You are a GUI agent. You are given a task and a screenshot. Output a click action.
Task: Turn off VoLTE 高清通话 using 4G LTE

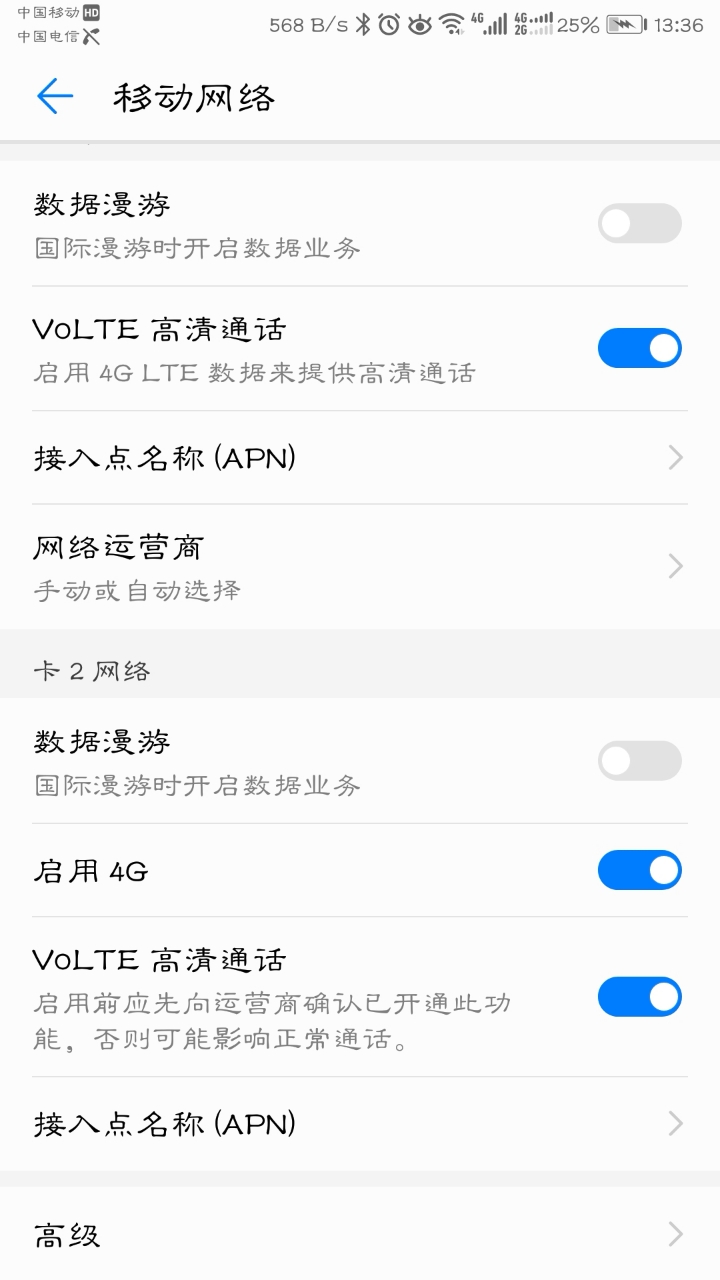tap(639, 348)
